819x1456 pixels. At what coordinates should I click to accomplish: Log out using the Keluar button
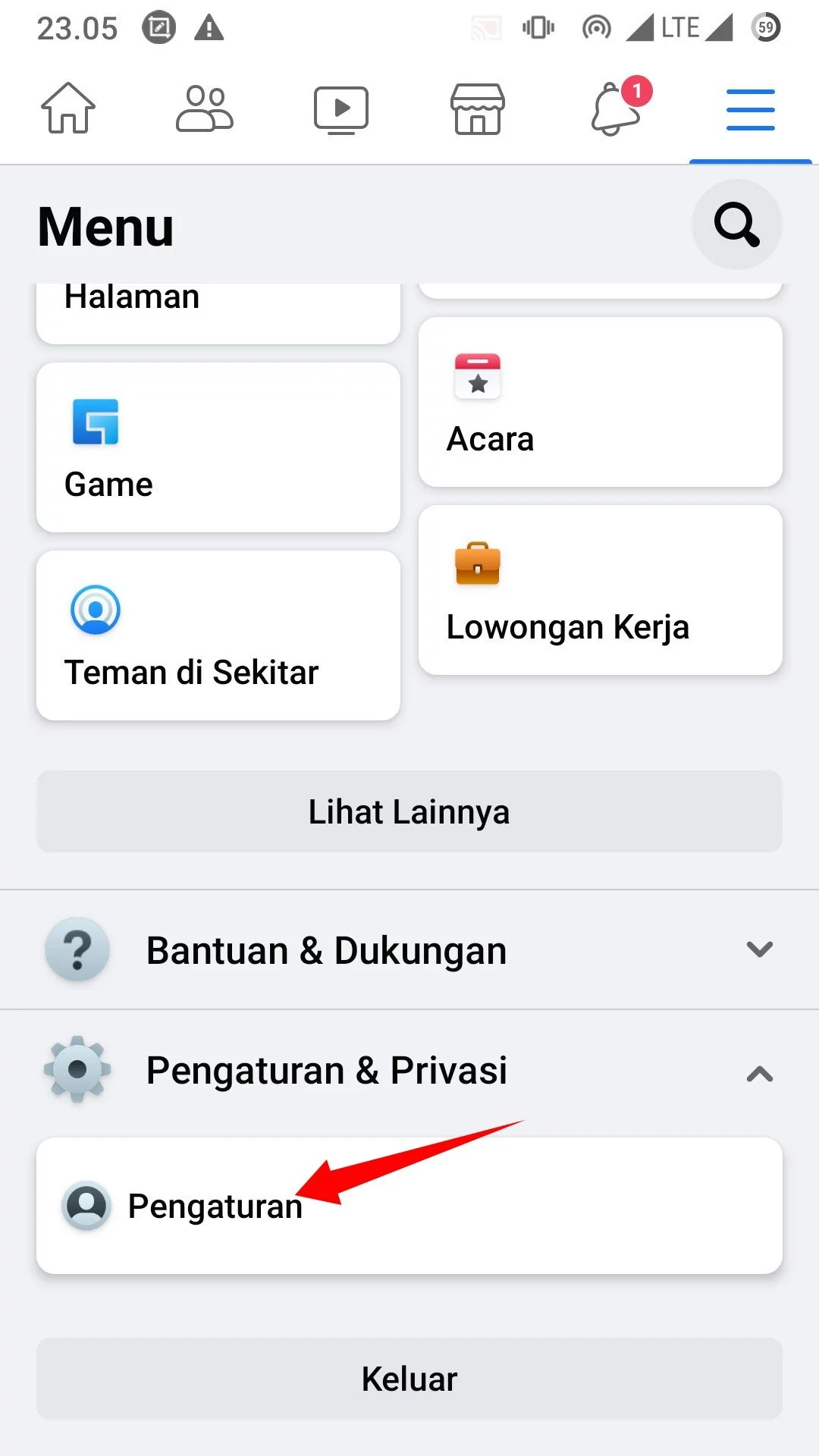pos(409,1379)
